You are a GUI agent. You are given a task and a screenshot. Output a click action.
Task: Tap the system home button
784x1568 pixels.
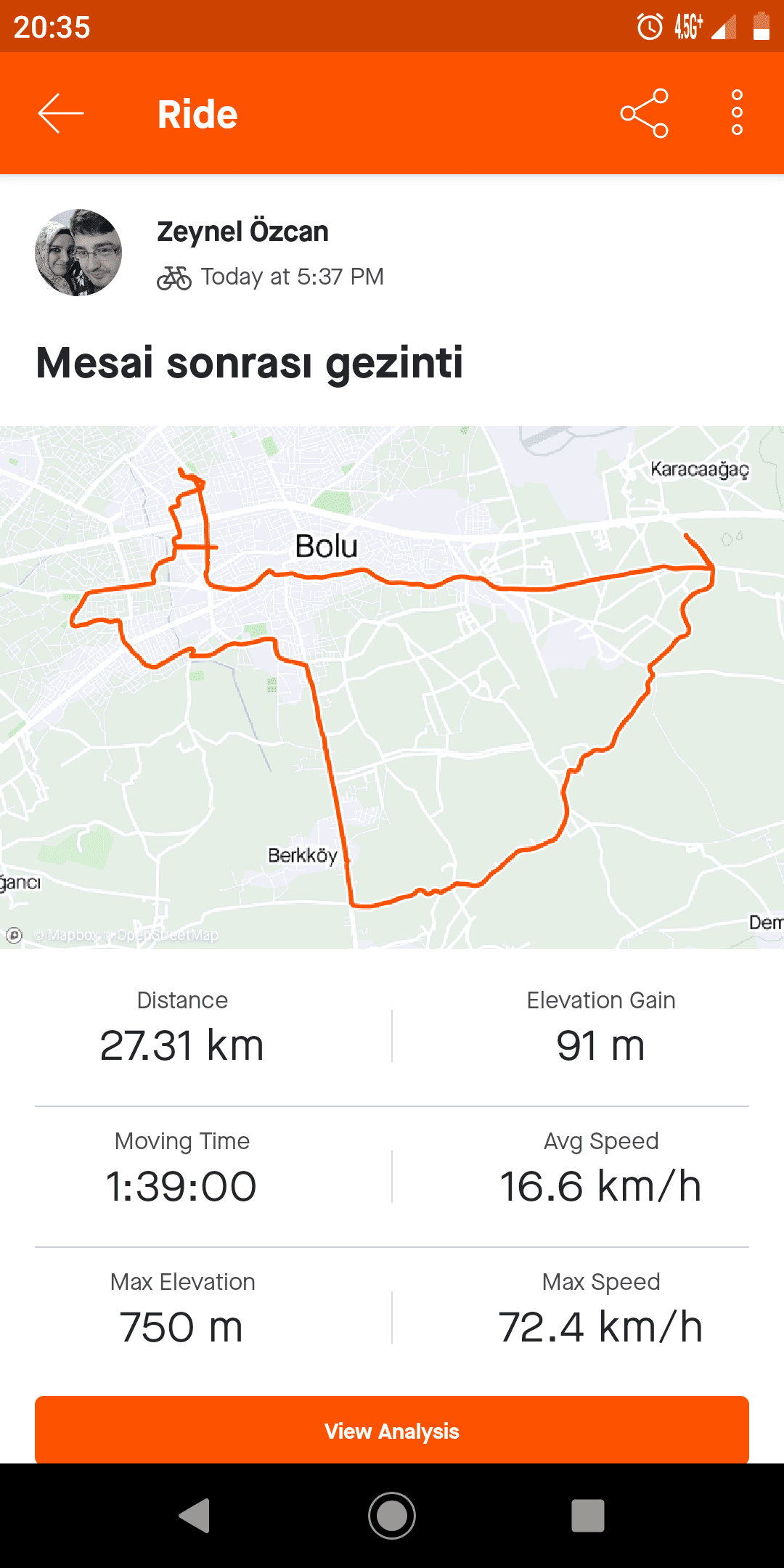(x=392, y=1516)
